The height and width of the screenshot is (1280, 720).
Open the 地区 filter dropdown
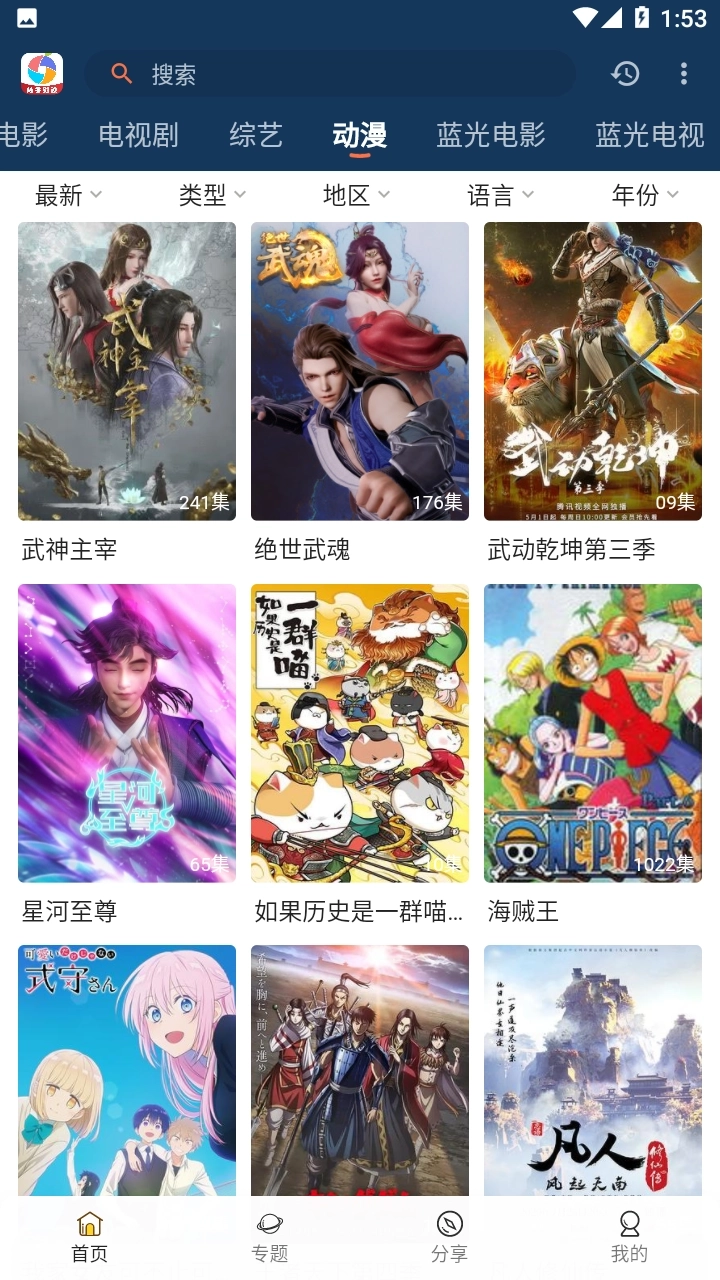tap(356, 195)
